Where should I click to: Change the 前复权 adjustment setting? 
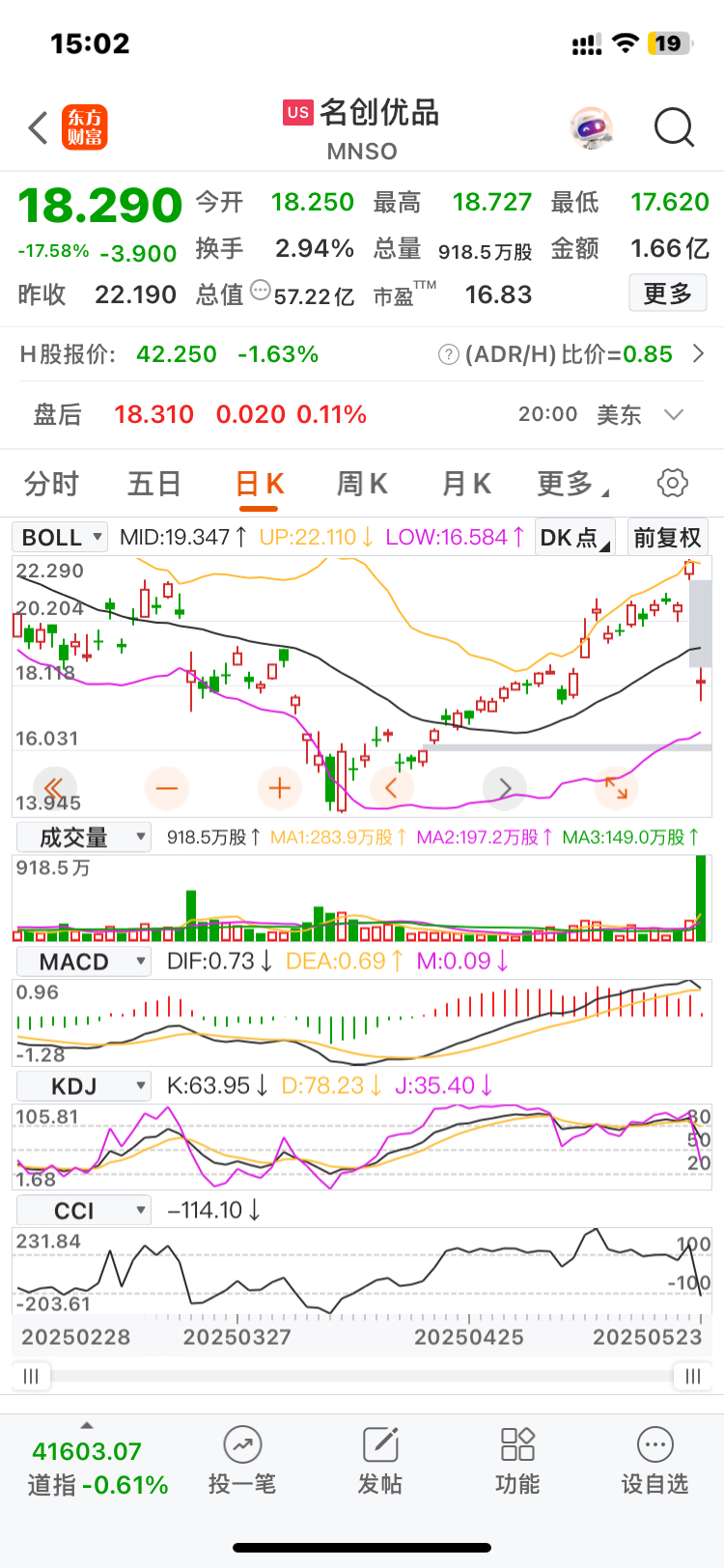[x=667, y=537]
